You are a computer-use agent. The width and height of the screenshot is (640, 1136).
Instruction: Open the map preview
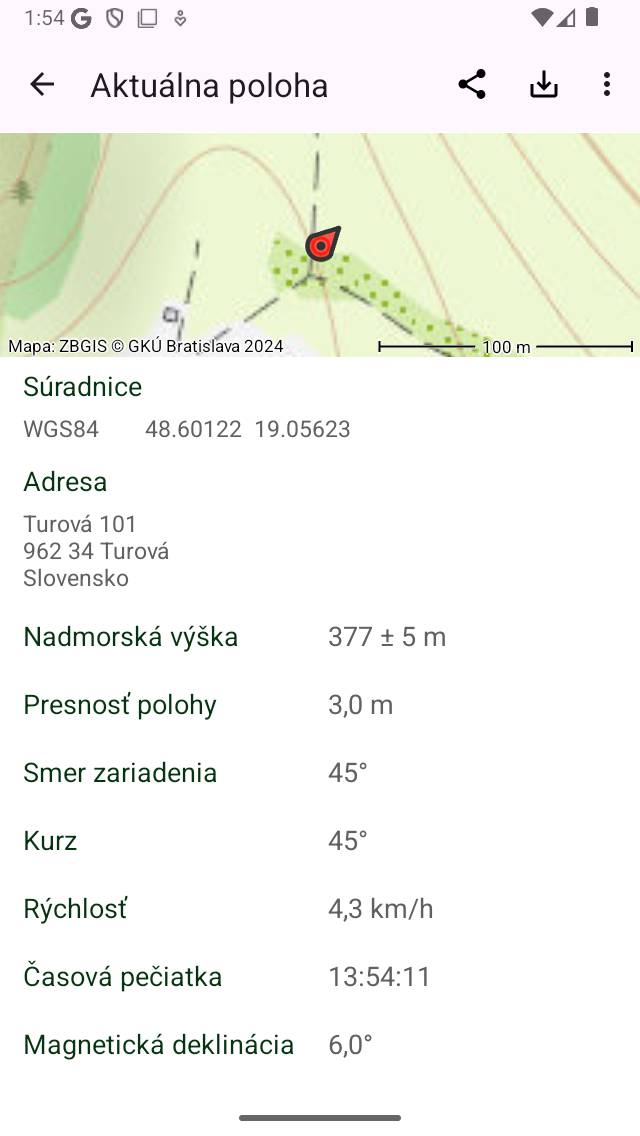320,245
